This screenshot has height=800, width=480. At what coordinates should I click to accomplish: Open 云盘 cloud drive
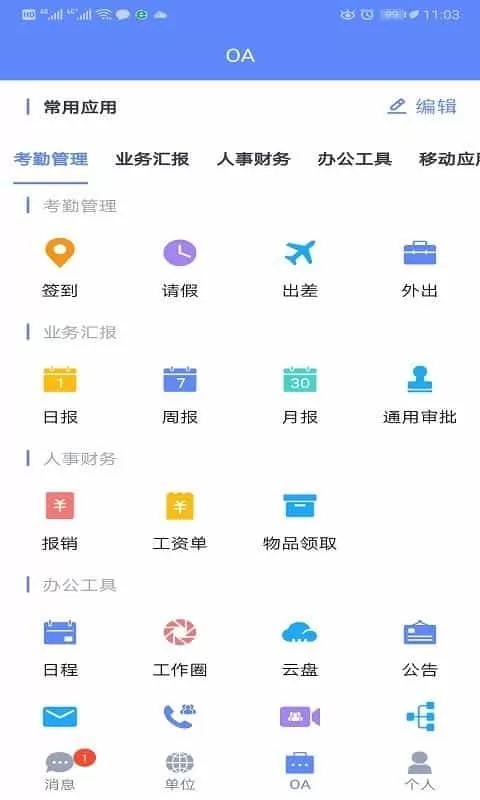[300, 648]
